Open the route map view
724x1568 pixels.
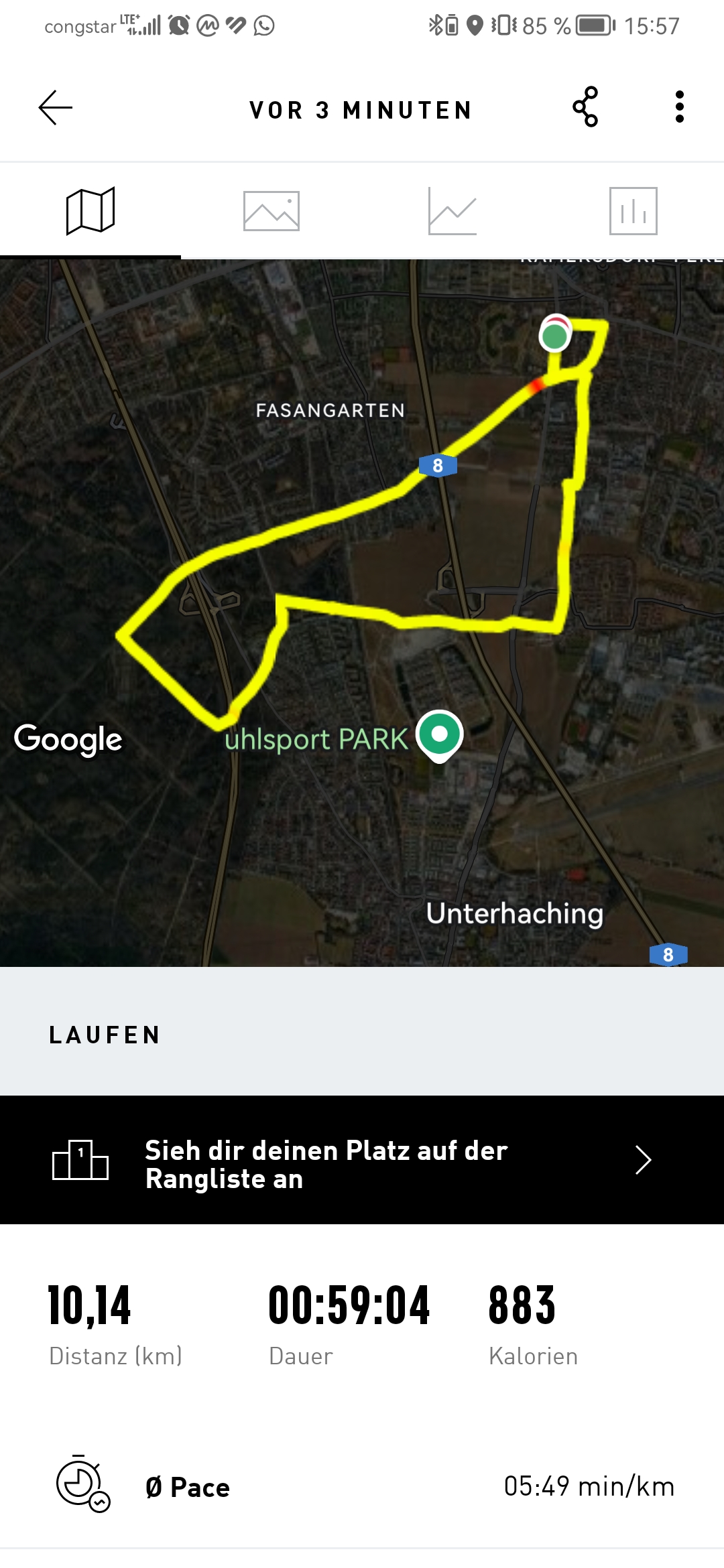point(362,613)
